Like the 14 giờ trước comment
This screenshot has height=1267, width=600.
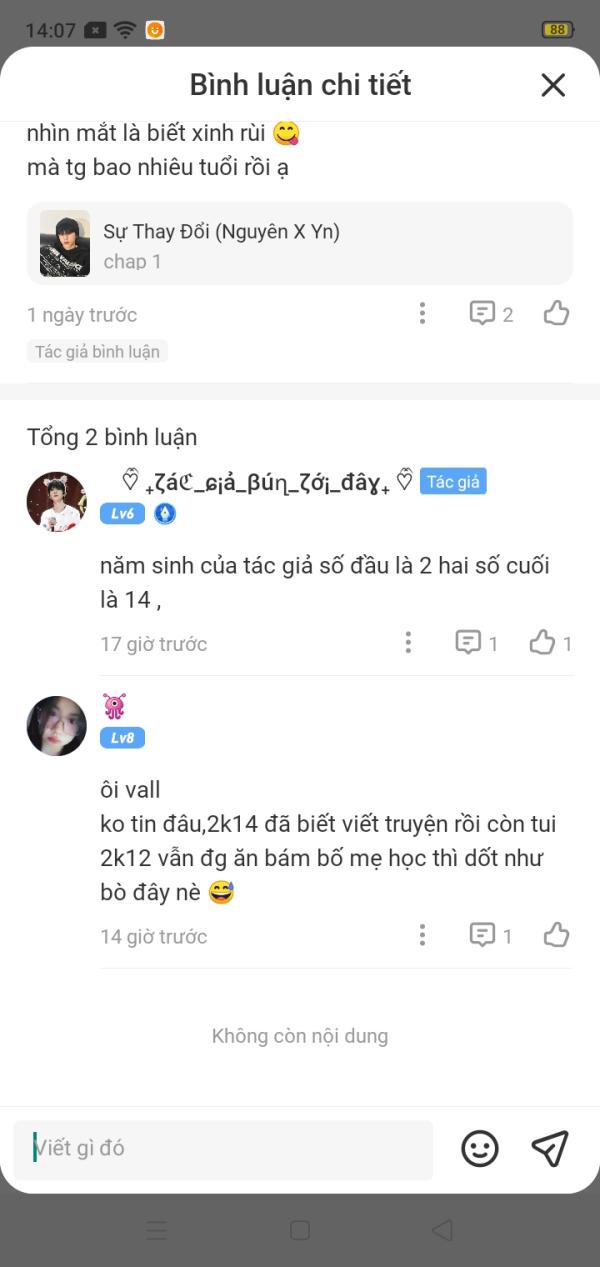coord(556,936)
